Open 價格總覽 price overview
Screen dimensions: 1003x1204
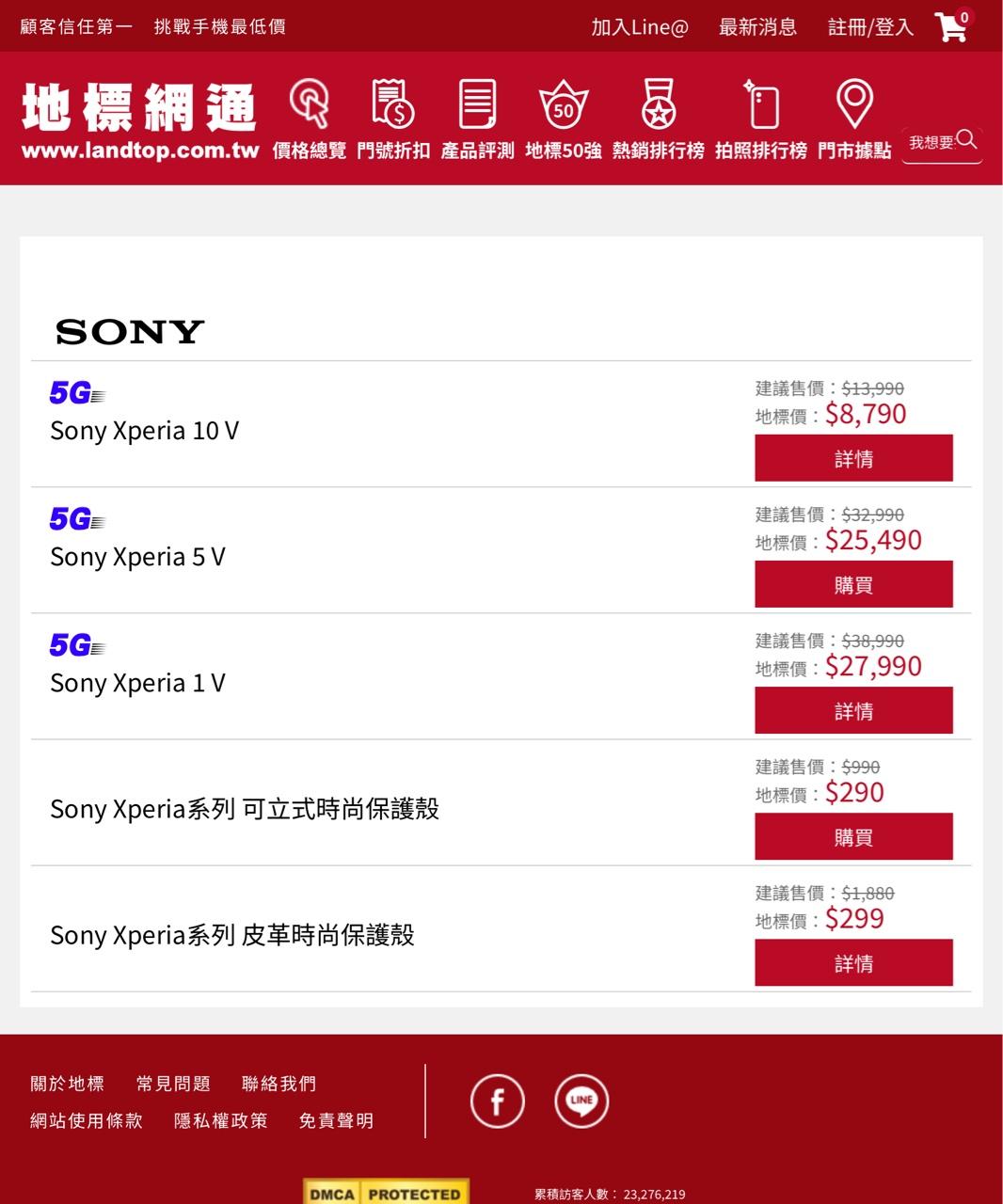pyautogui.click(x=310, y=119)
